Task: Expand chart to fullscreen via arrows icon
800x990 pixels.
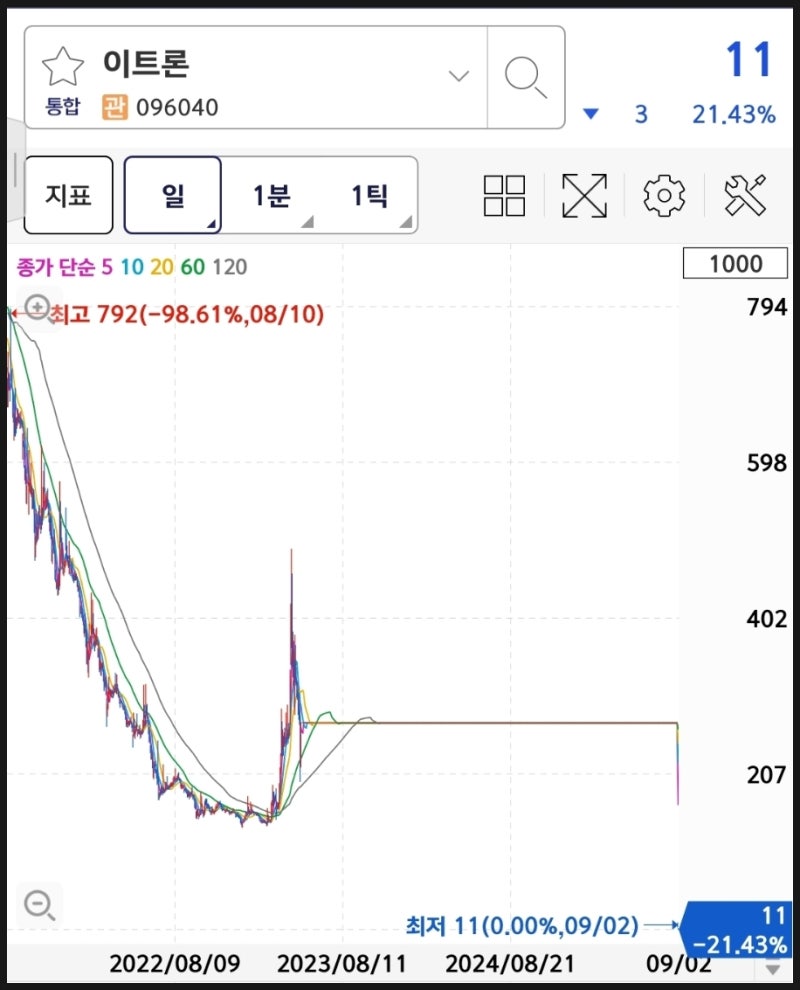Action: (585, 196)
